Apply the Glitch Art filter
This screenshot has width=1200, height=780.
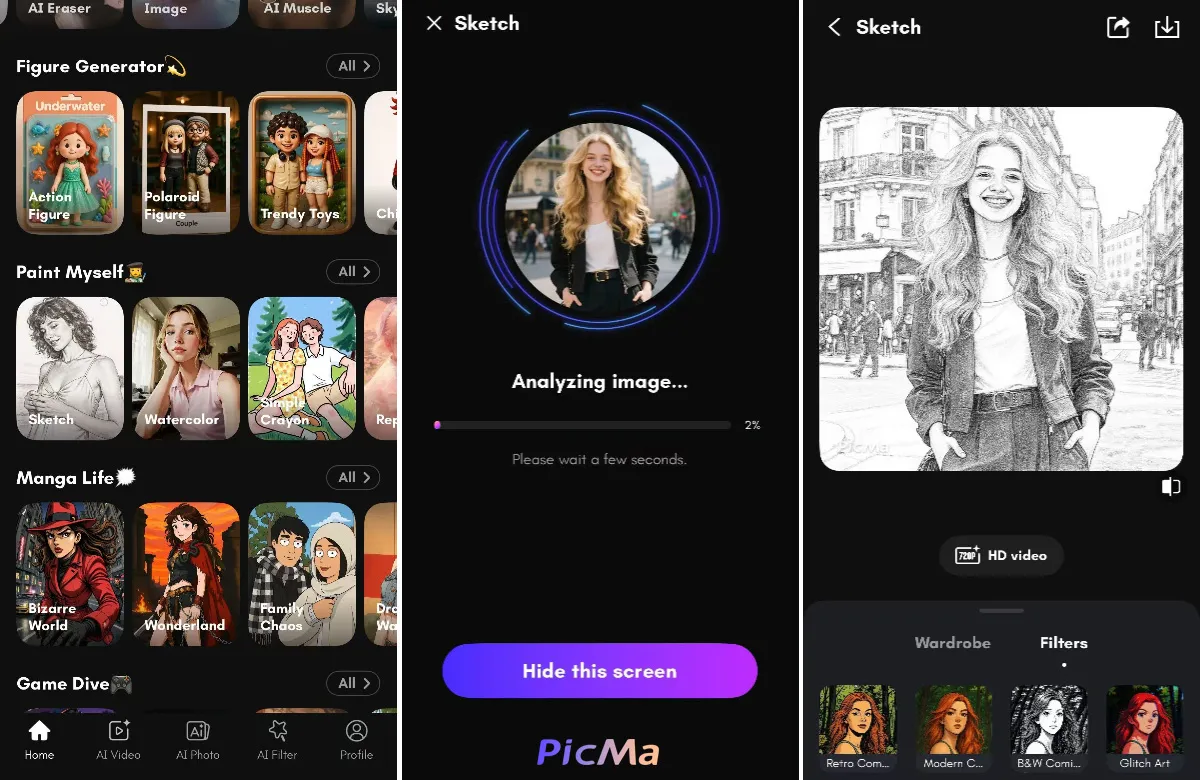click(1144, 727)
